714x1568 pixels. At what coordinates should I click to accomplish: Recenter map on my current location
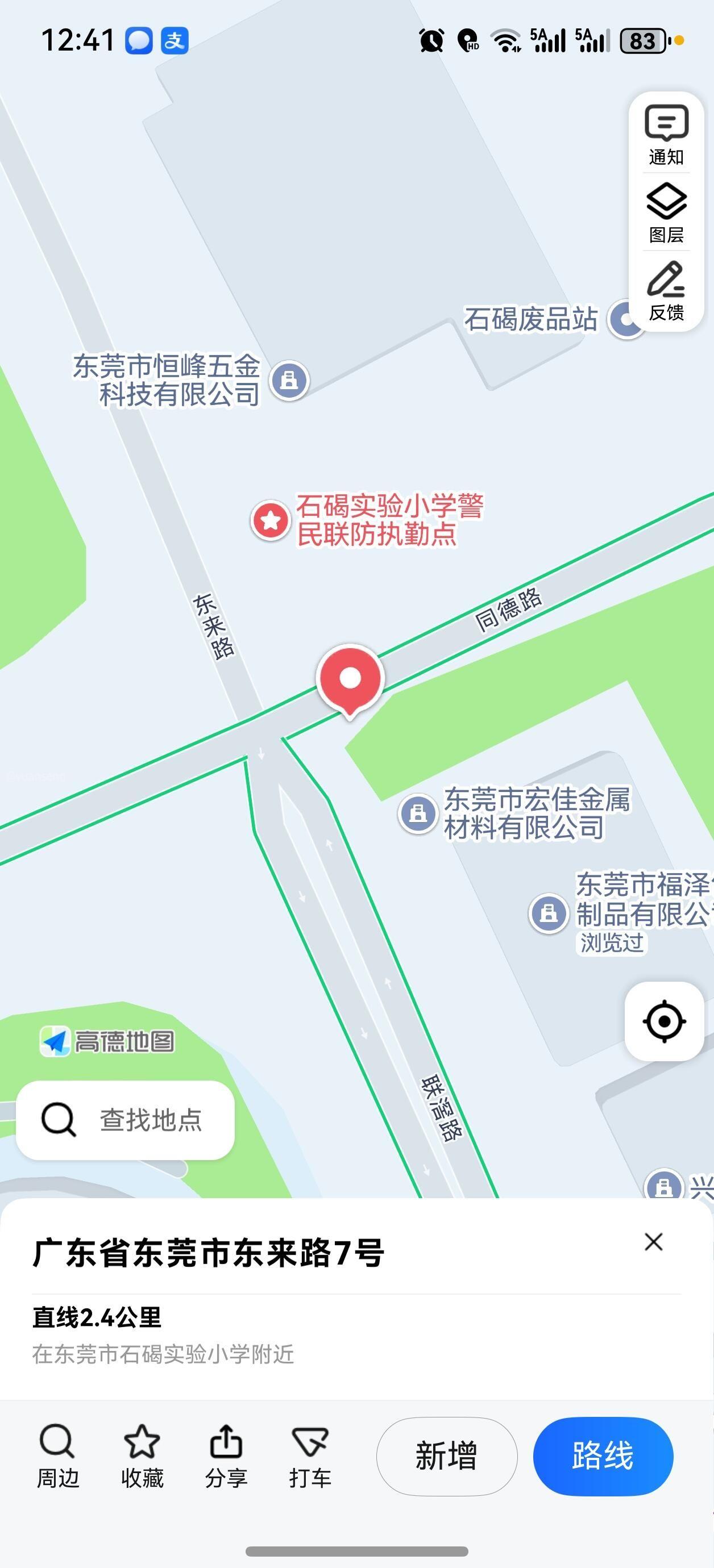pos(664,1021)
